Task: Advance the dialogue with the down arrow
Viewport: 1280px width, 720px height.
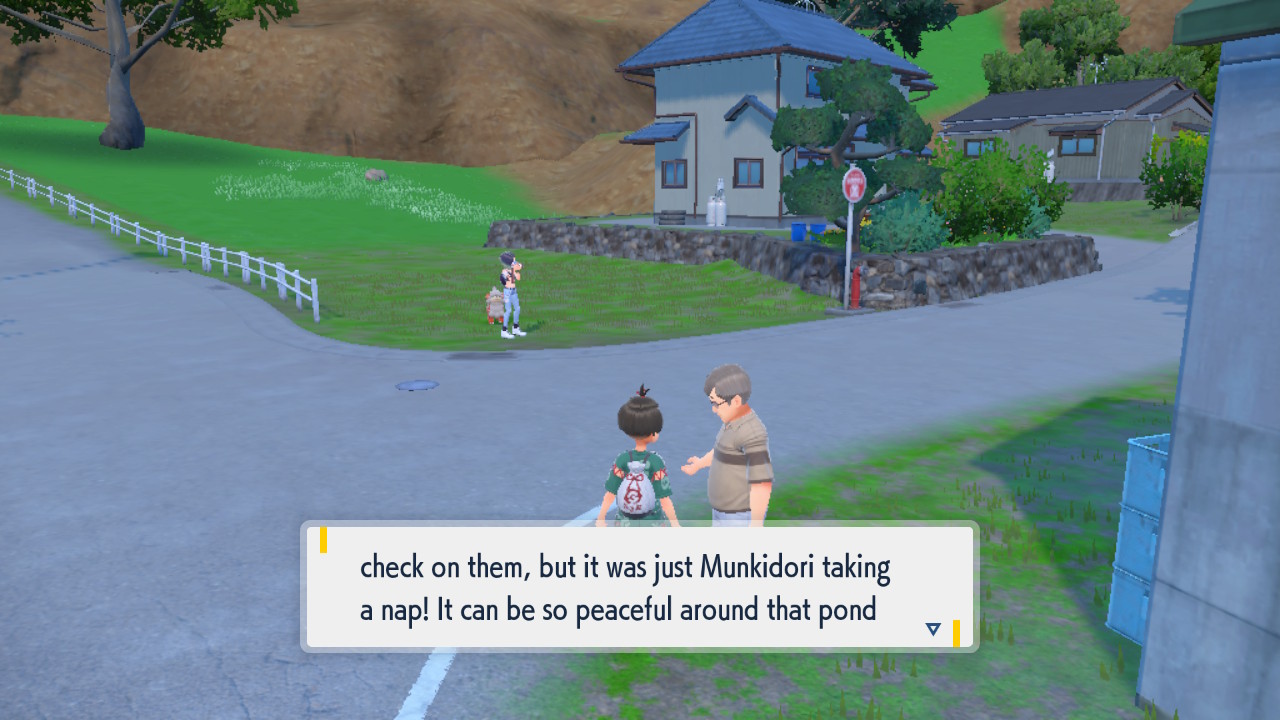Action: click(x=933, y=629)
